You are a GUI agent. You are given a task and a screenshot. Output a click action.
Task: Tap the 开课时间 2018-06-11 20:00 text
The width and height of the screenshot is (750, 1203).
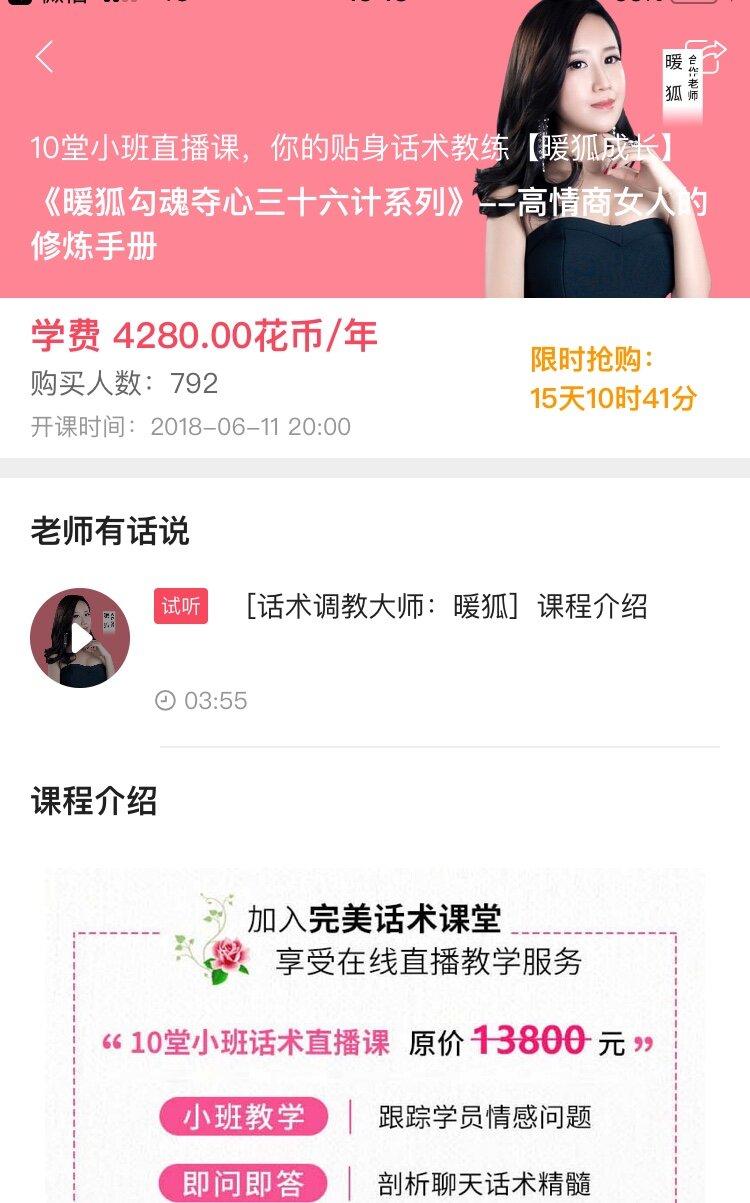188,427
